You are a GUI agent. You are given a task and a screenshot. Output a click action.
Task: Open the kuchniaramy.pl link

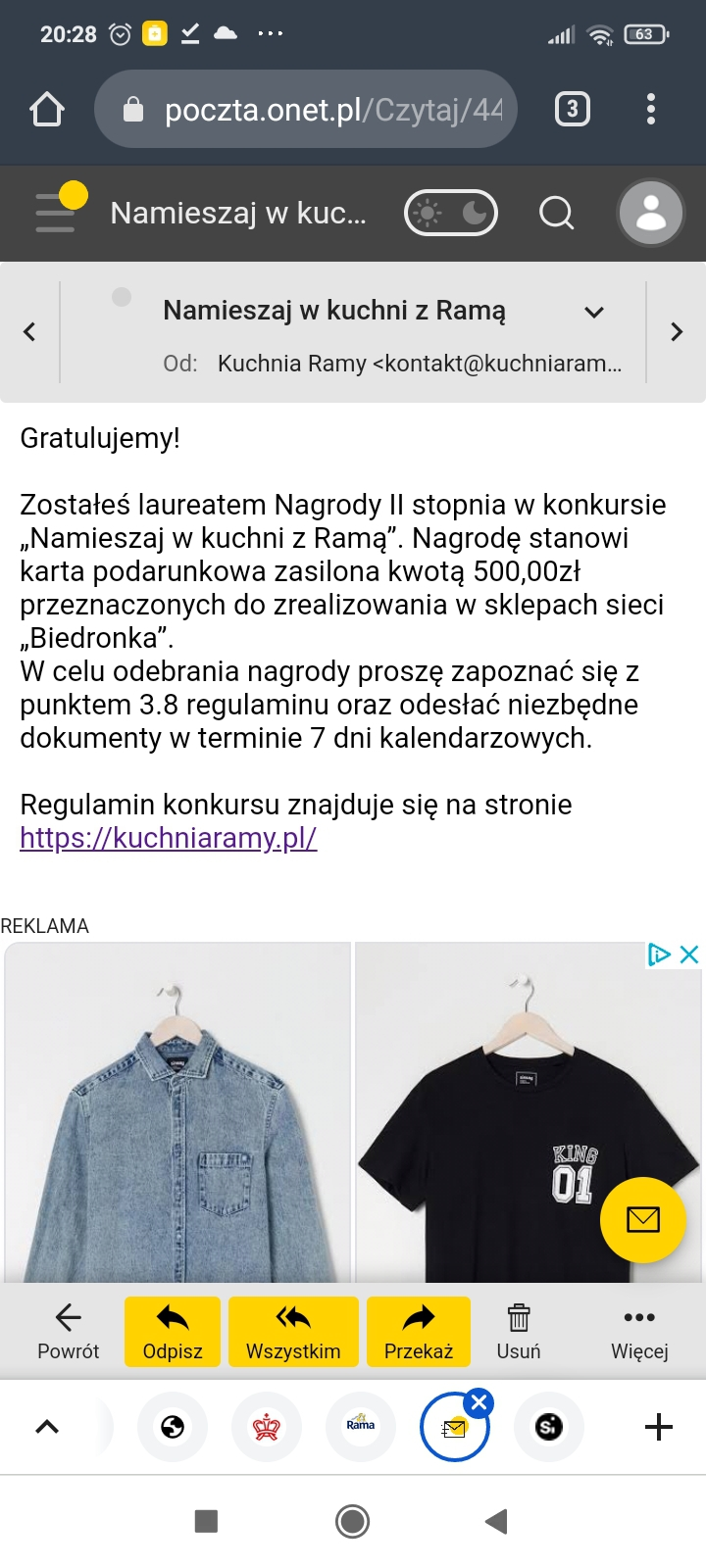coord(169,838)
